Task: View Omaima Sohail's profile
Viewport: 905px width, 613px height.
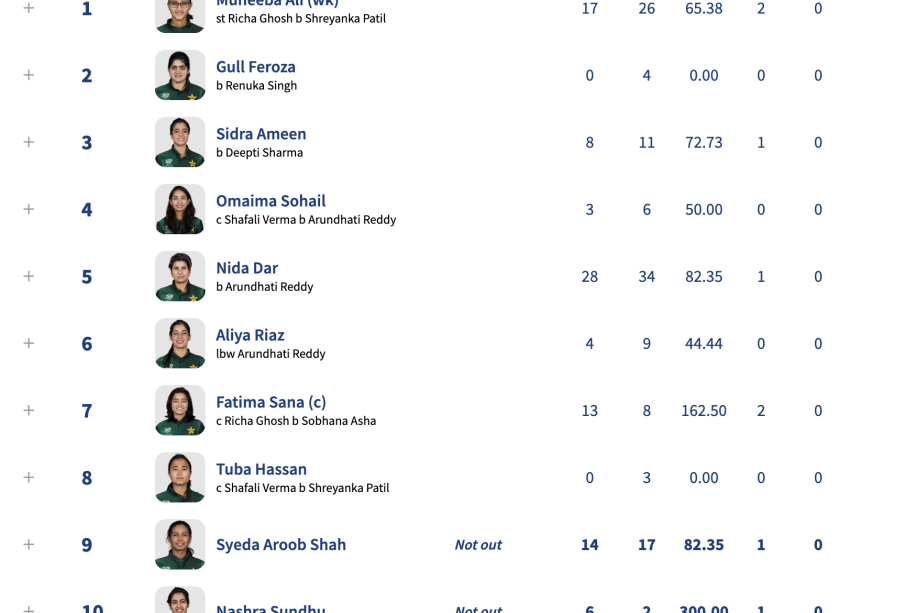Action: [x=270, y=201]
